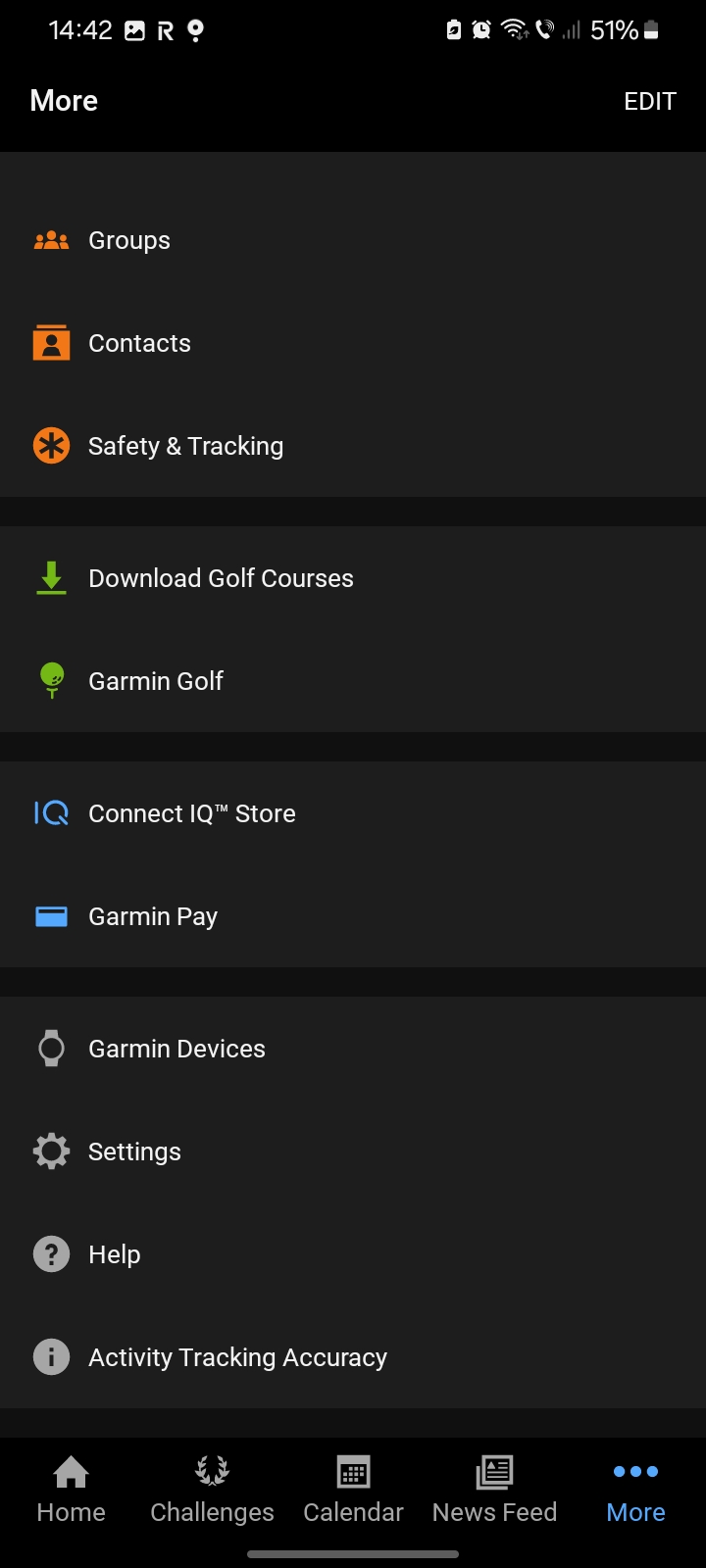The width and height of the screenshot is (706, 1568).
Task: Open the Help row
Action: click(353, 1254)
